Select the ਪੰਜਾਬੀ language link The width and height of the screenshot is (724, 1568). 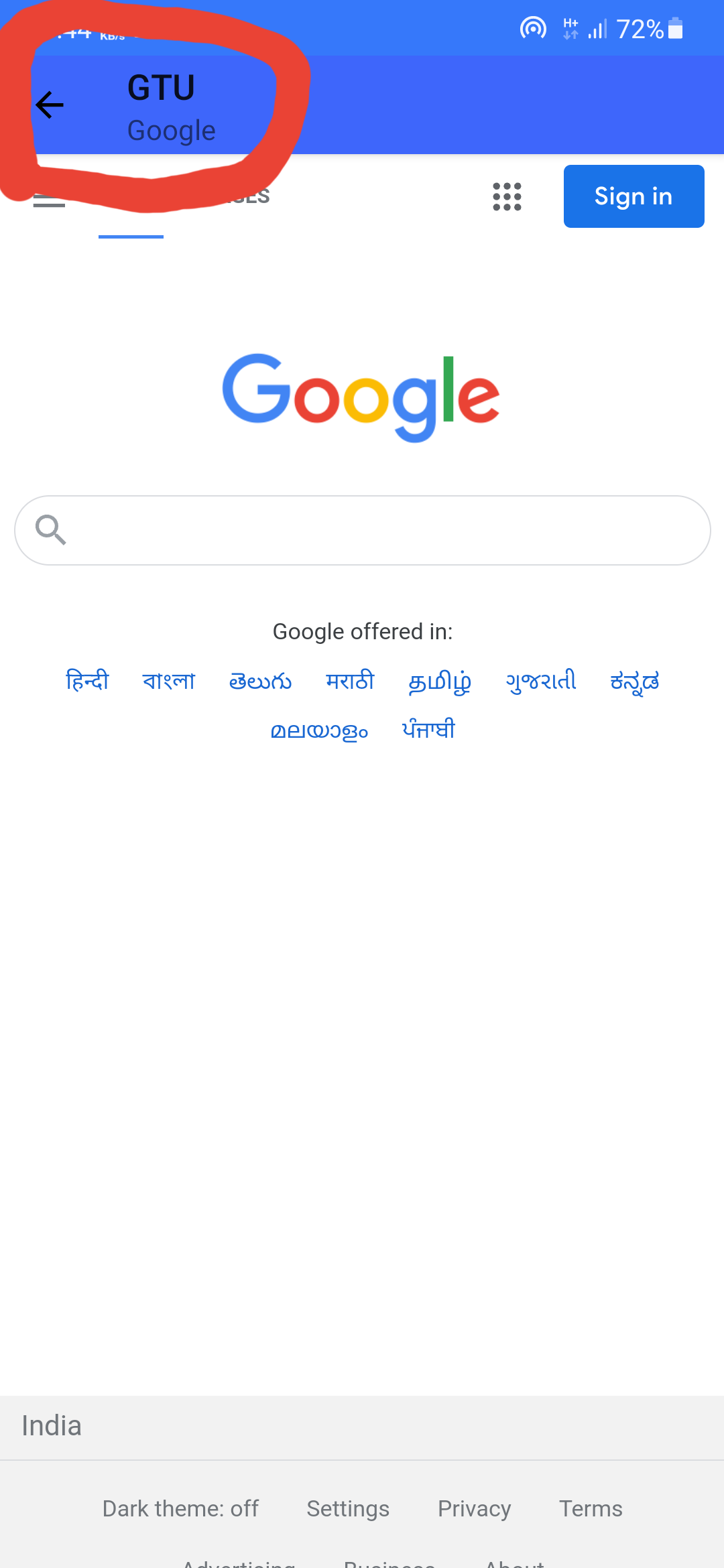pyautogui.click(x=428, y=730)
